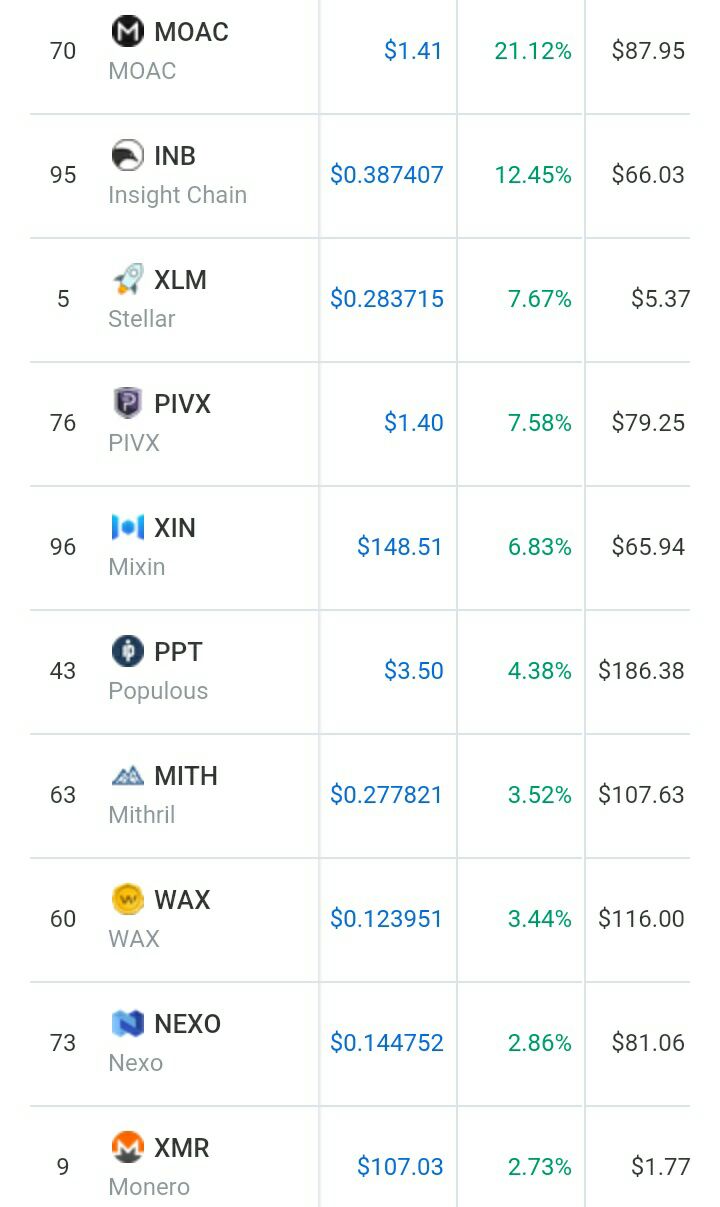Open the MOAC coin page
Screen dimensions: 720x1207
click(169, 50)
